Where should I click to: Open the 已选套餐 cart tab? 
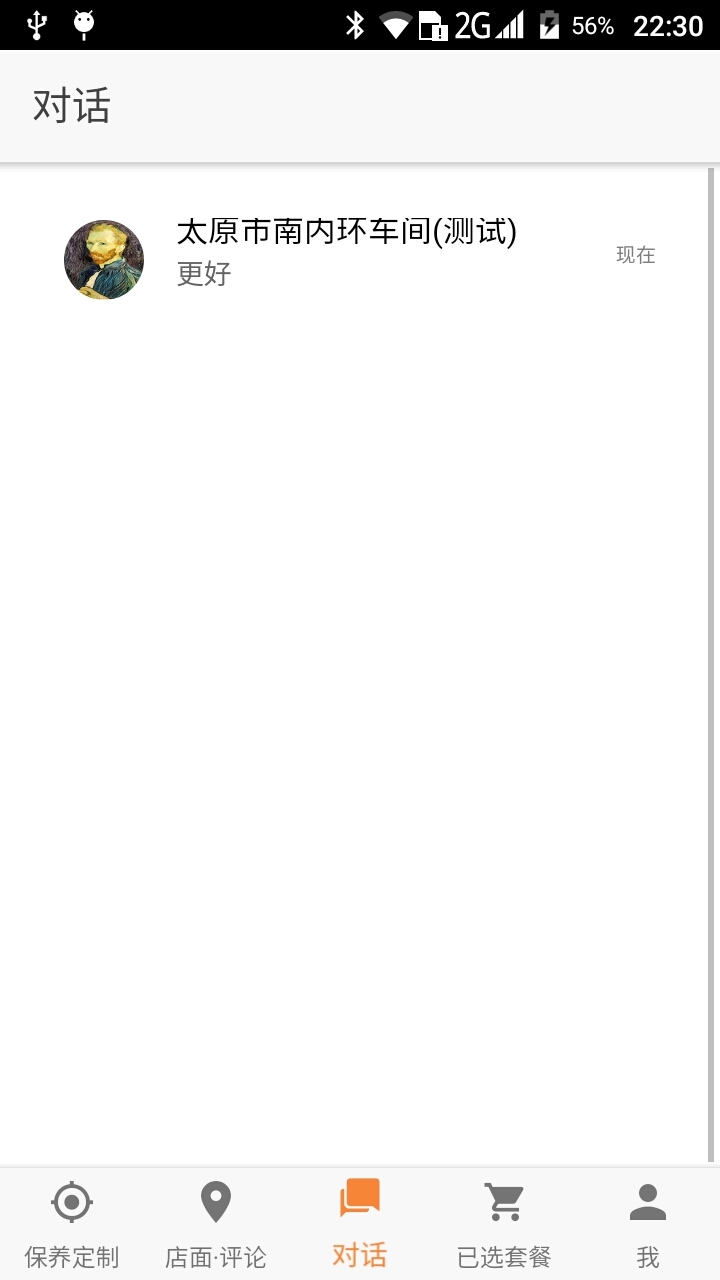(x=504, y=1224)
